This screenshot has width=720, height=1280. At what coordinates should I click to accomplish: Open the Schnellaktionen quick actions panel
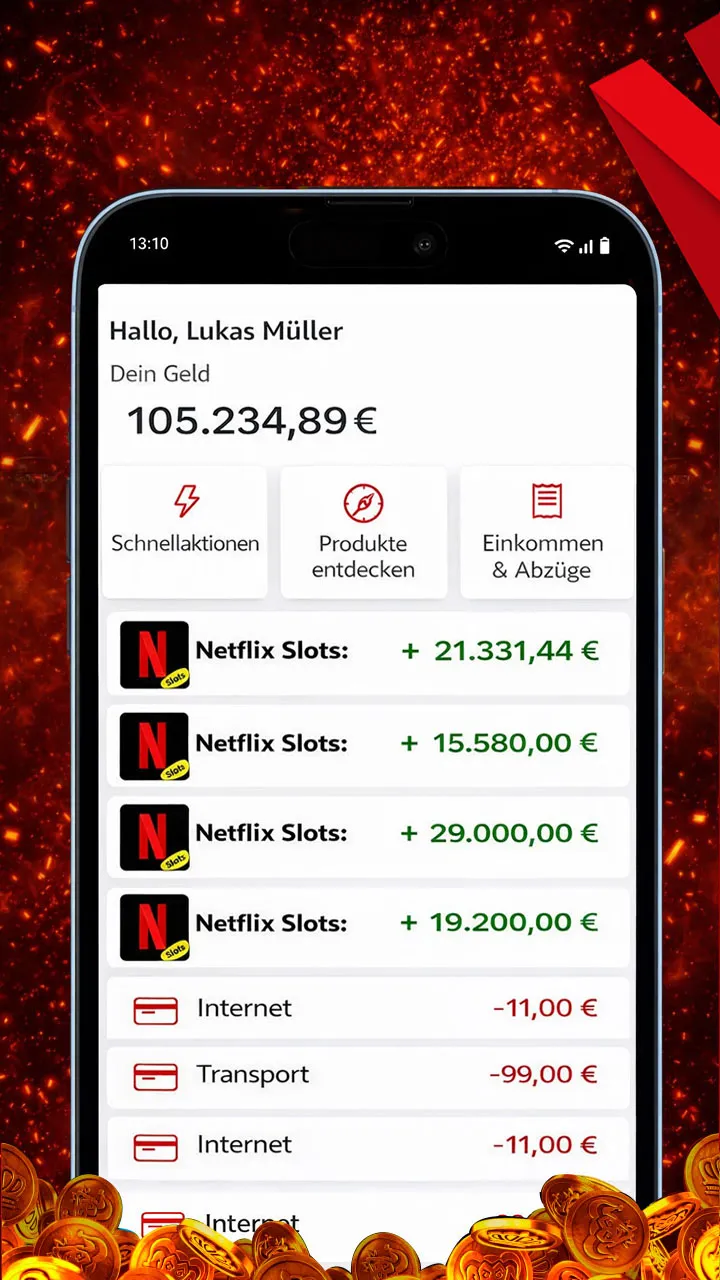coord(185,530)
